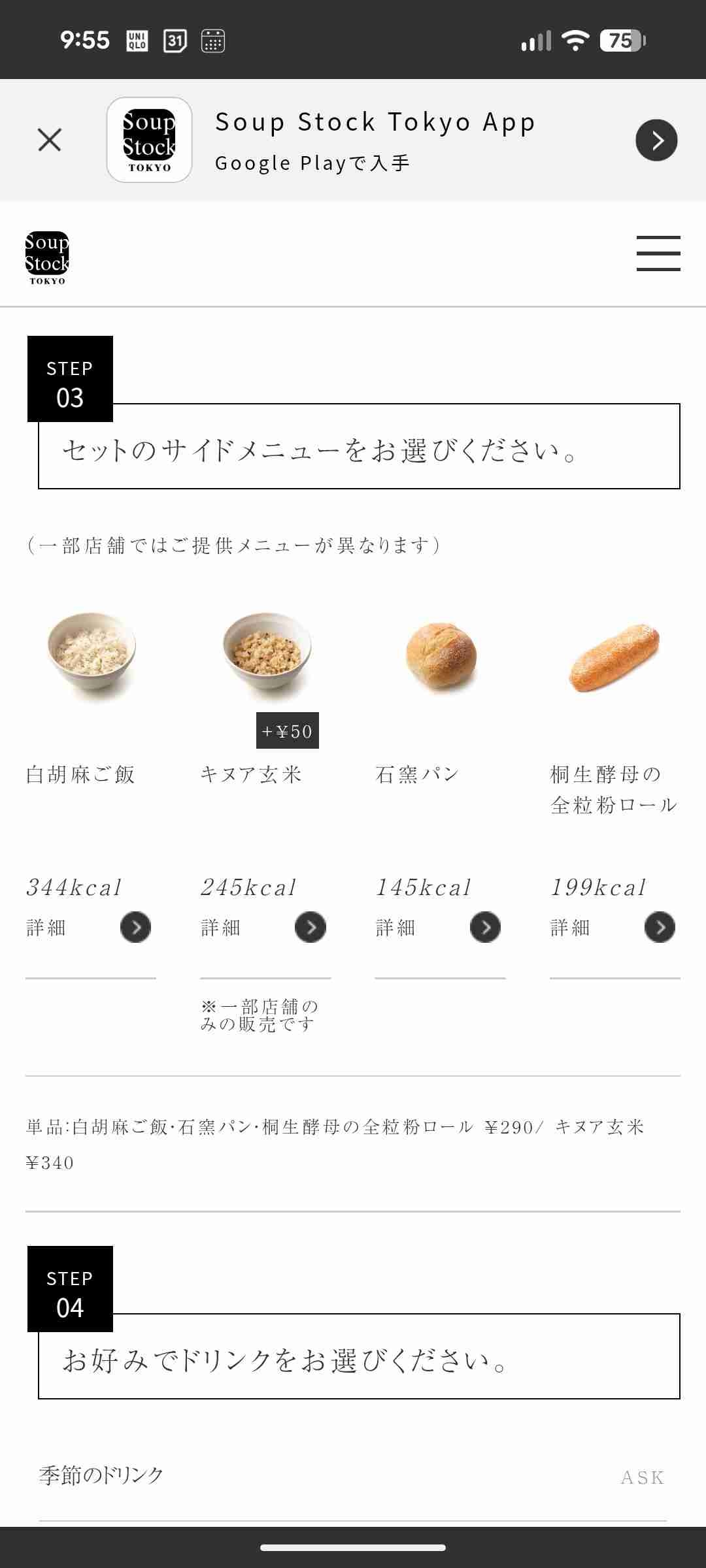The height and width of the screenshot is (1568, 706).
Task: View 詳細 for 桐生酵母の全粒粉ロール
Action: [660, 927]
